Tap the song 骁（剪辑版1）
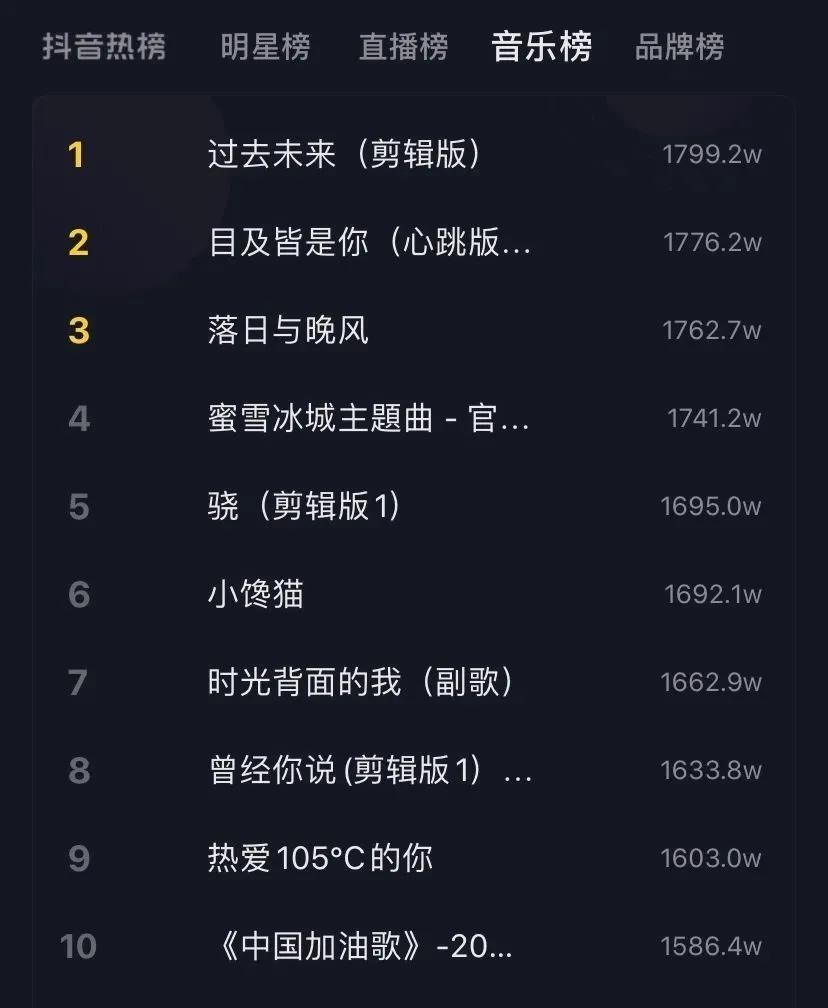828x1008 pixels. pos(304,507)
